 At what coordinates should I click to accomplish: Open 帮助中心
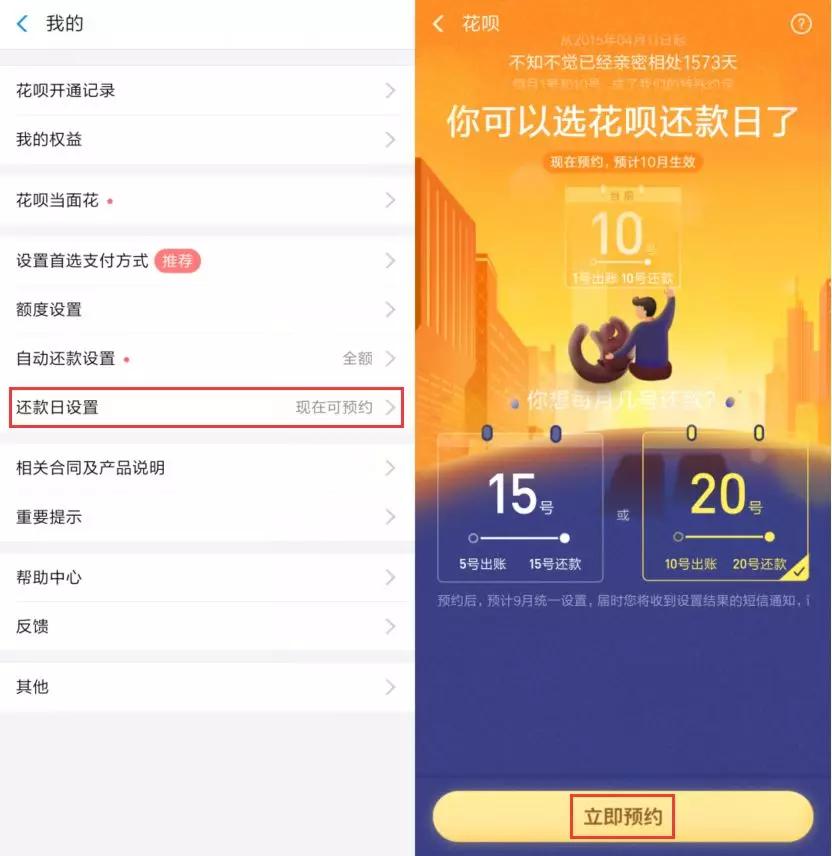click(x=206, y=578)
